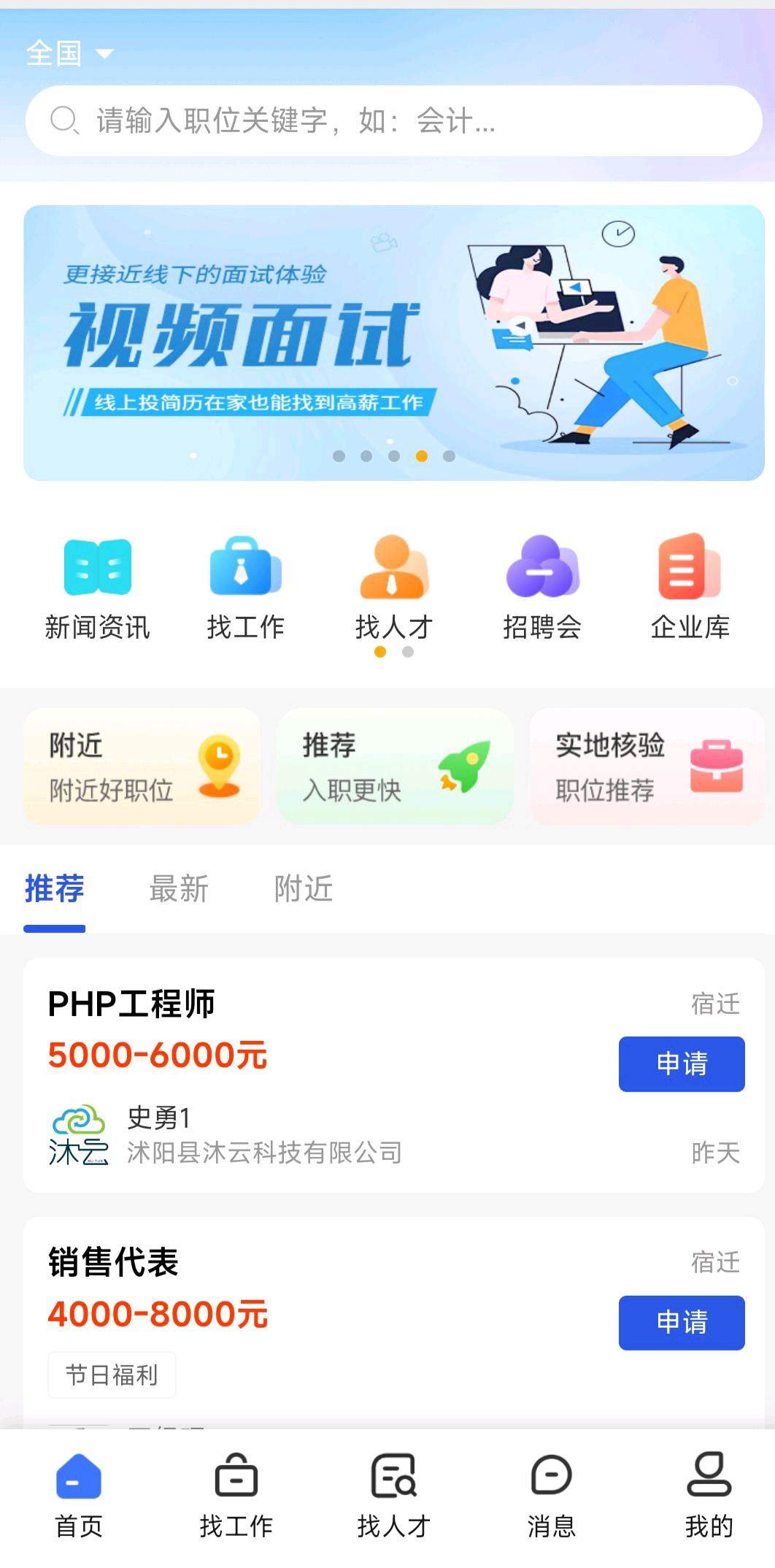Open the 实地核验 职位推荐 card

647,766
